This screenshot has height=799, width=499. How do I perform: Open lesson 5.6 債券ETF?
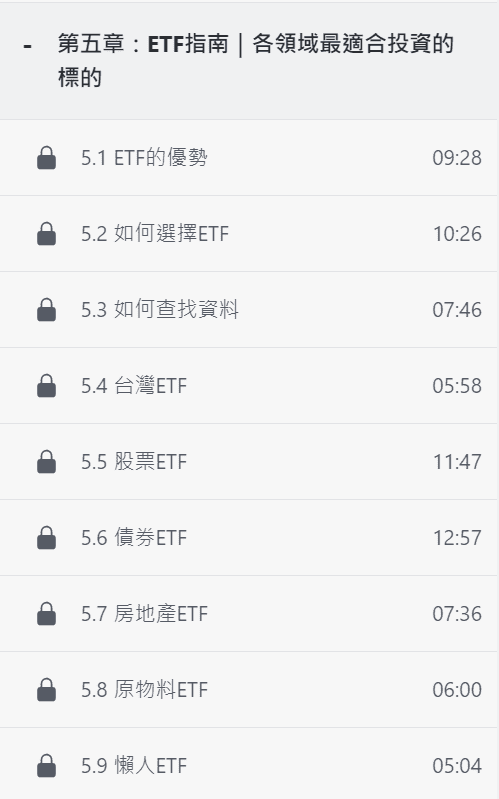pos(249,538)
